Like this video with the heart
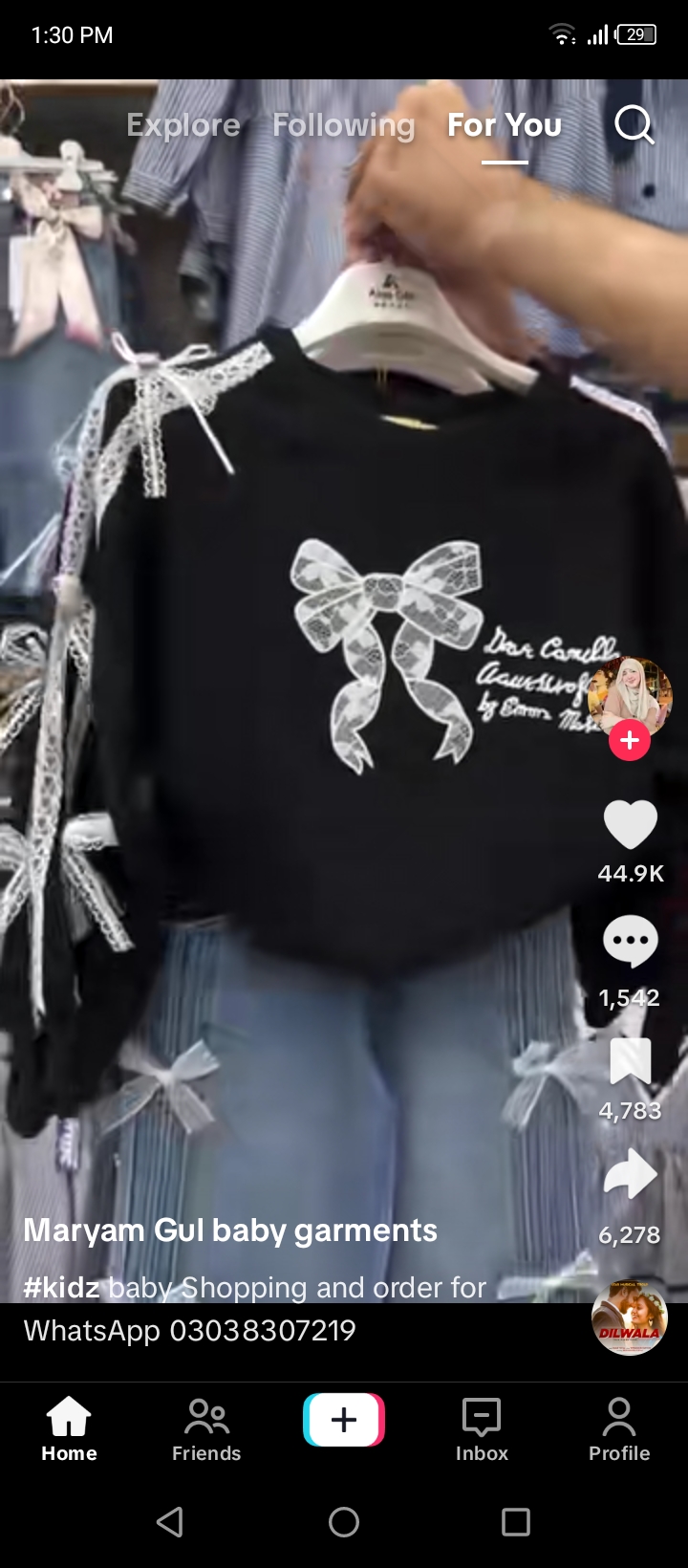Screen dimensions: 688x1568 click(631, 825)
